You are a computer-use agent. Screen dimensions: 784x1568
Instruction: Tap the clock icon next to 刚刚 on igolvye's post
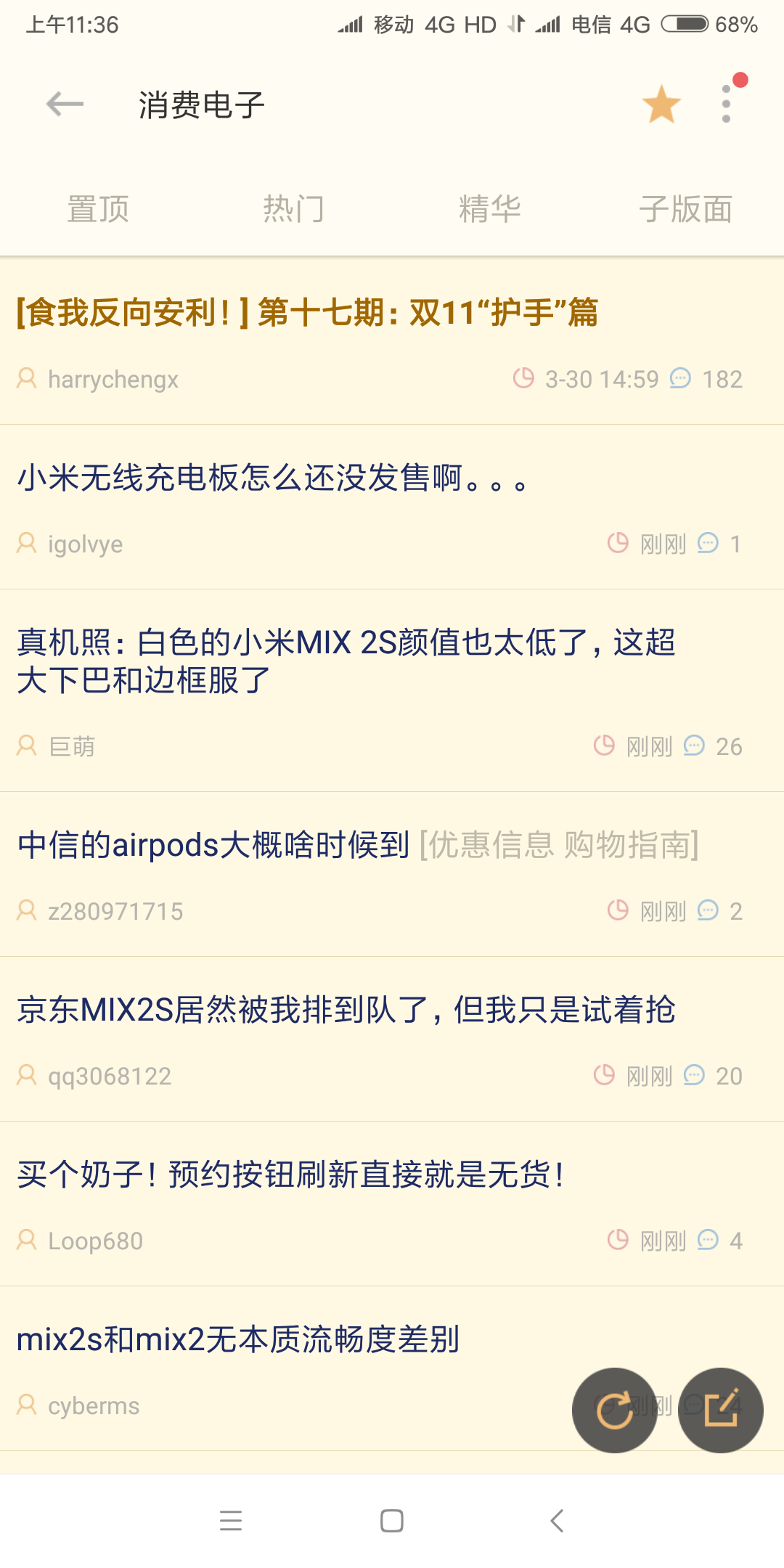click(618, 543)
